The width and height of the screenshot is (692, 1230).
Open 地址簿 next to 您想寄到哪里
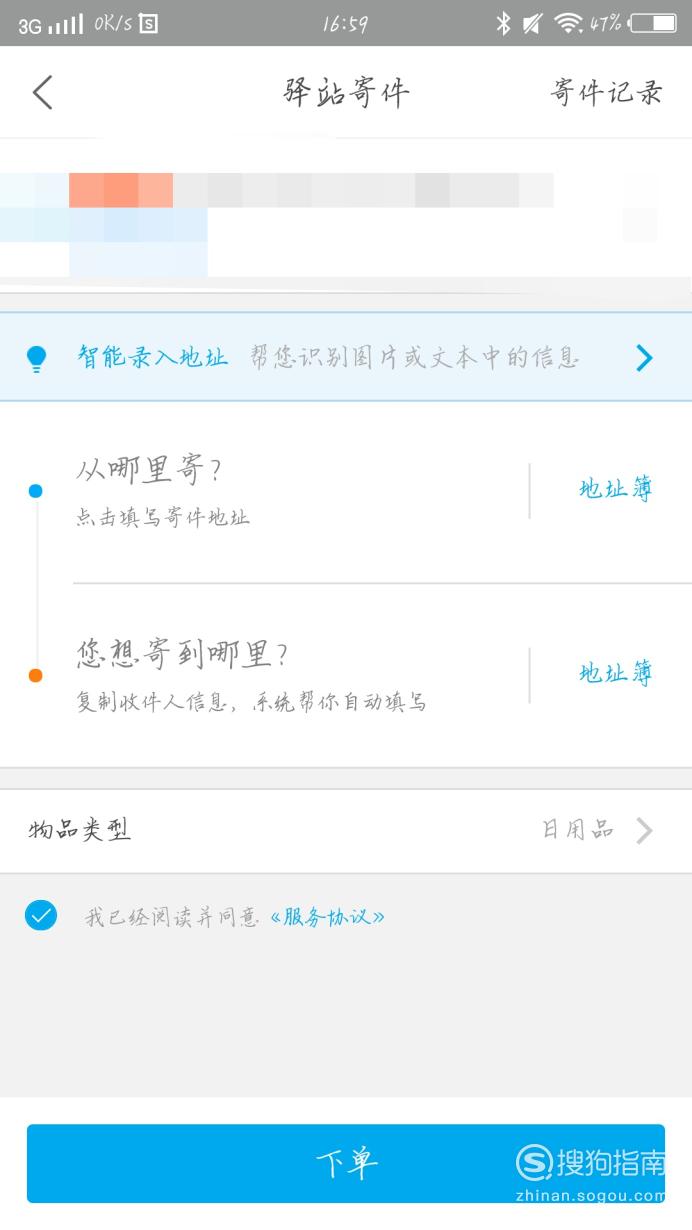[x=616, y=674]
